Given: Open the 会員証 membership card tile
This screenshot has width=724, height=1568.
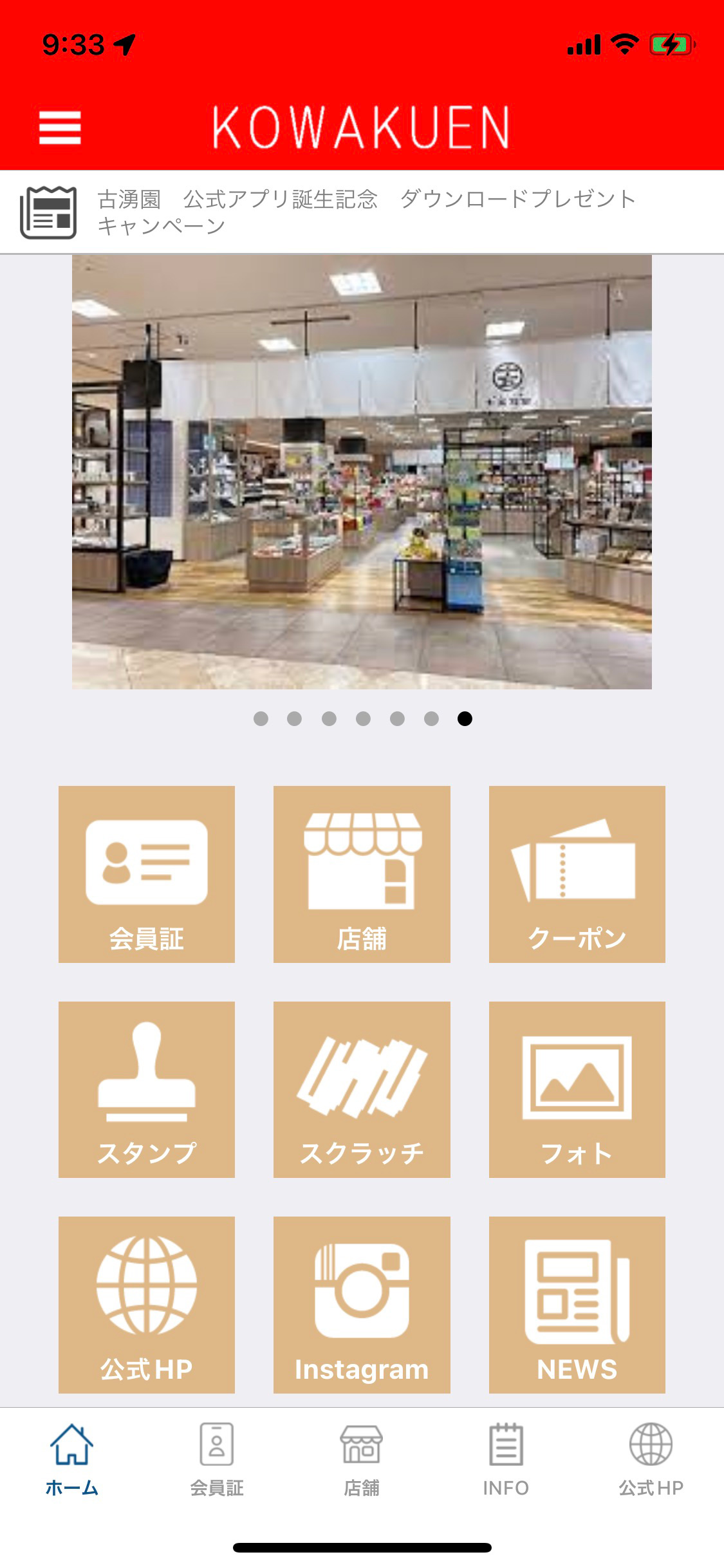Looking at the screenshot, I should point(147,874).
